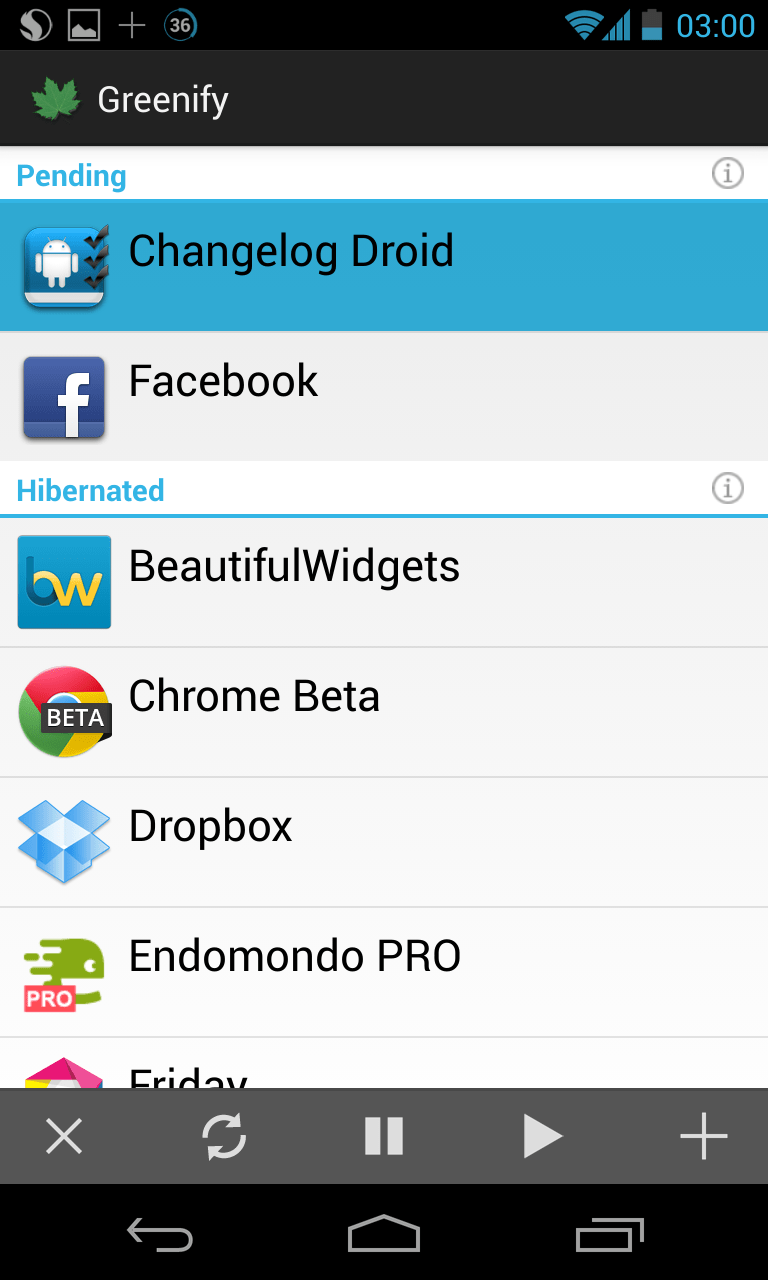
Task: Open the recent apps view
Action: (610, 1235)
